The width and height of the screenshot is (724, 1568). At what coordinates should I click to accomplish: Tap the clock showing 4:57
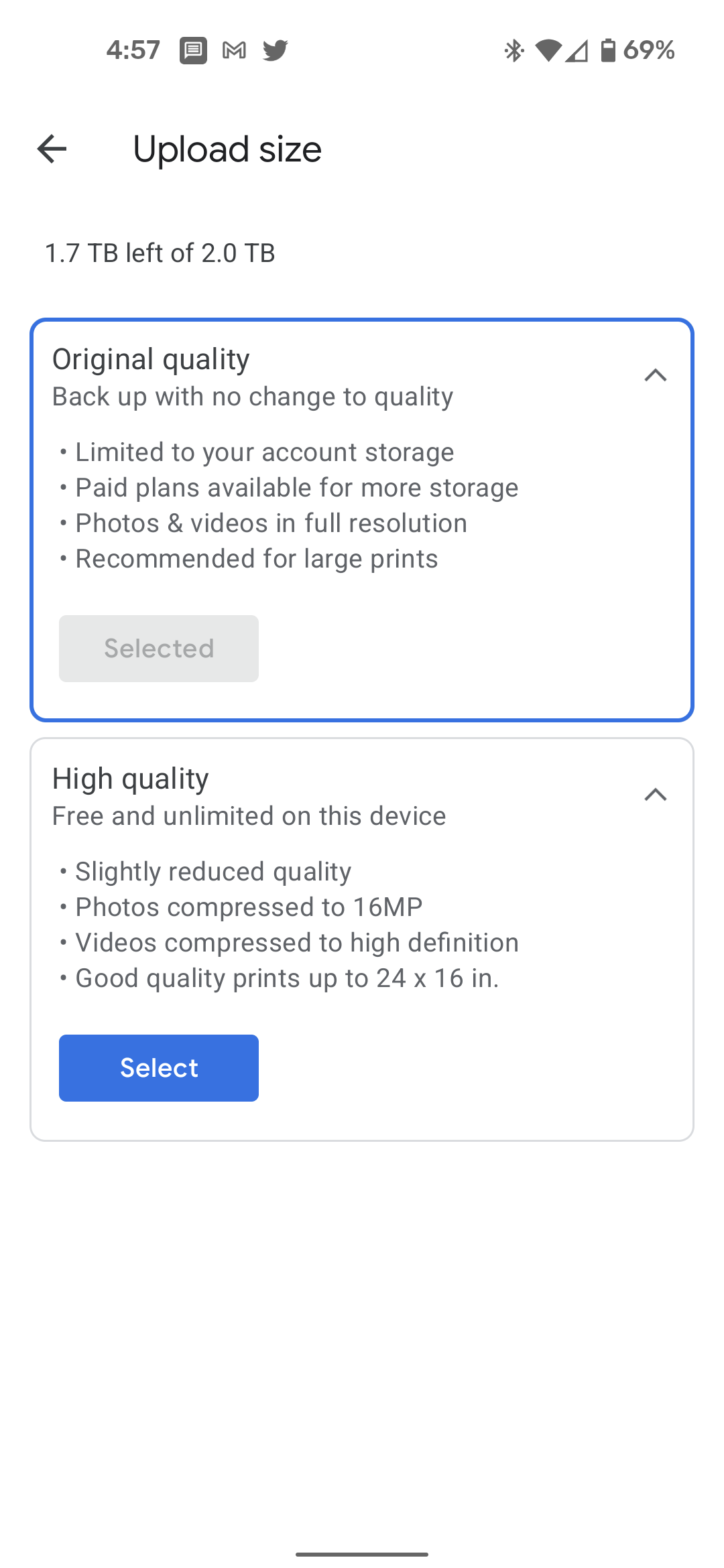[134, 50]
